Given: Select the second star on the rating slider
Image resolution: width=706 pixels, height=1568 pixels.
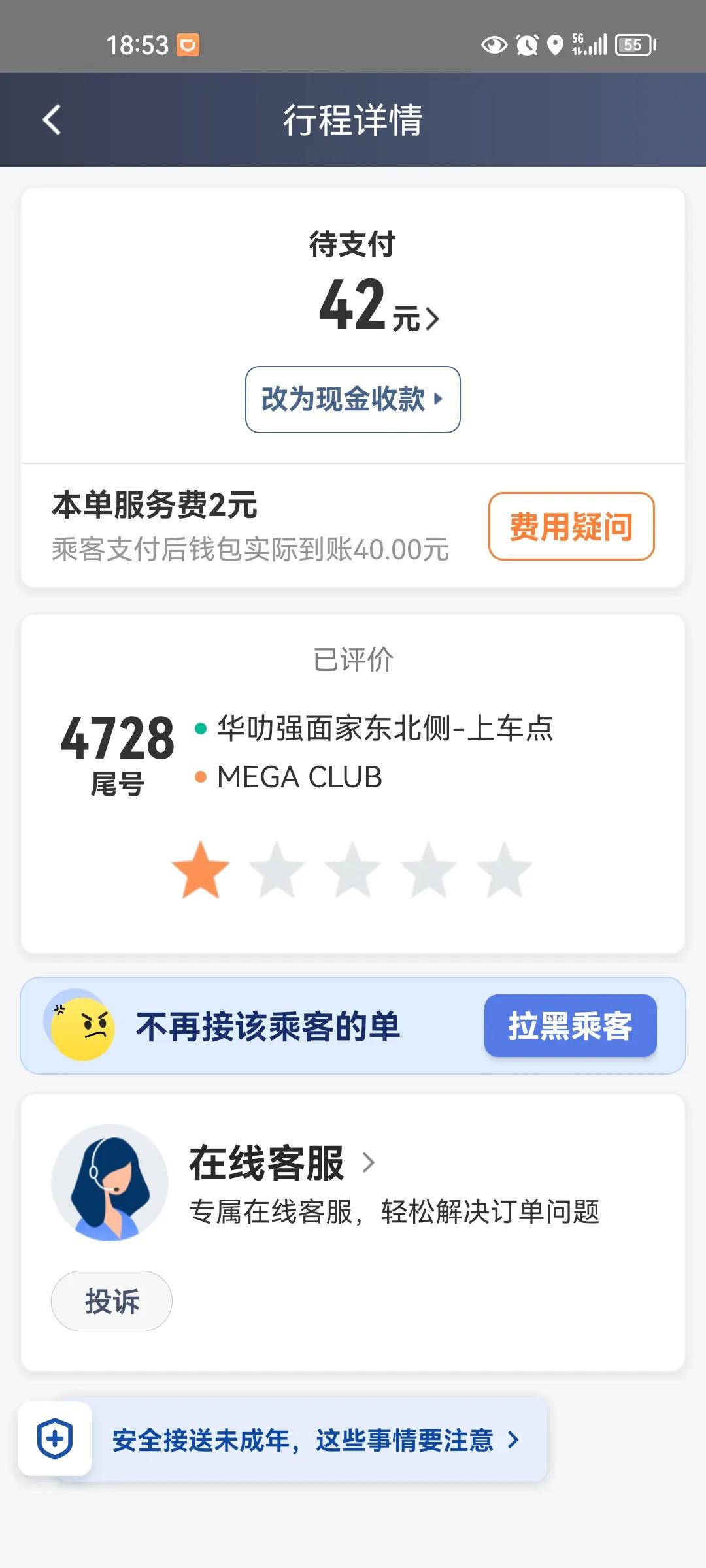Looking at the screenshot, I should [x=277, y=869].
